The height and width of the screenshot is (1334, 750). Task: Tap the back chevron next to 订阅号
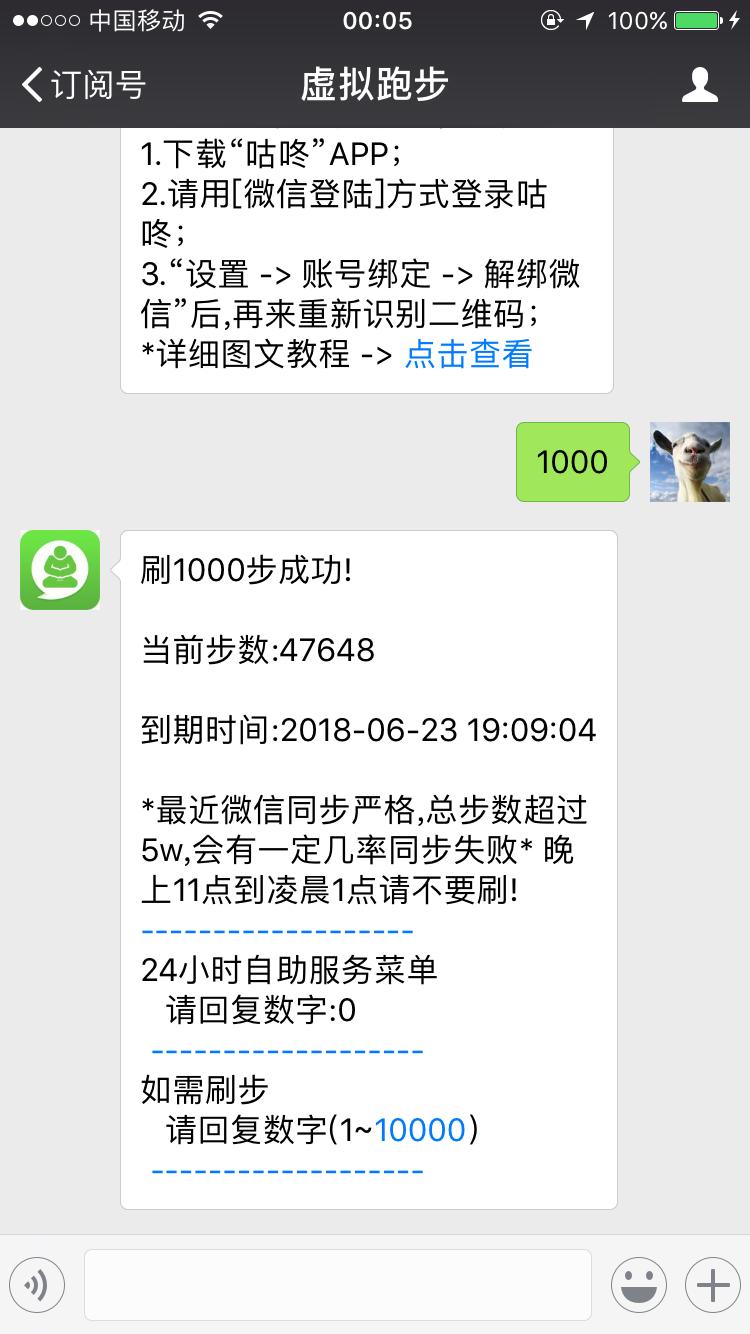[x=30, y=85]
